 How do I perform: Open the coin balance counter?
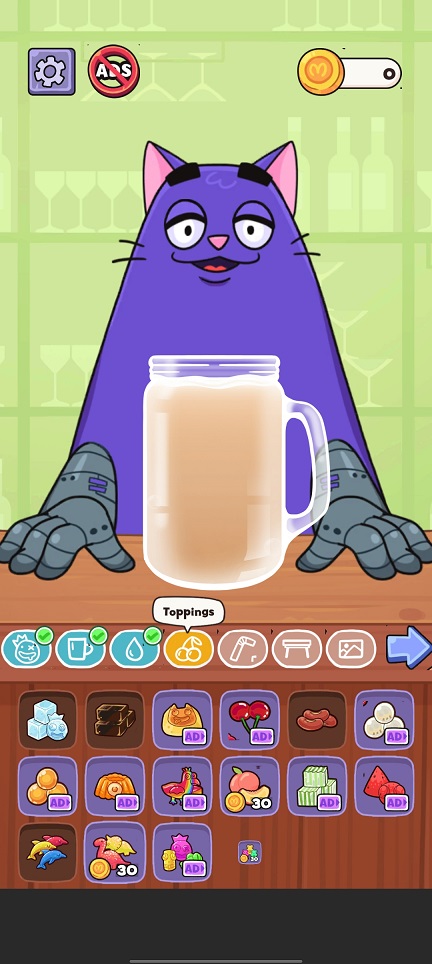(350, 73)
